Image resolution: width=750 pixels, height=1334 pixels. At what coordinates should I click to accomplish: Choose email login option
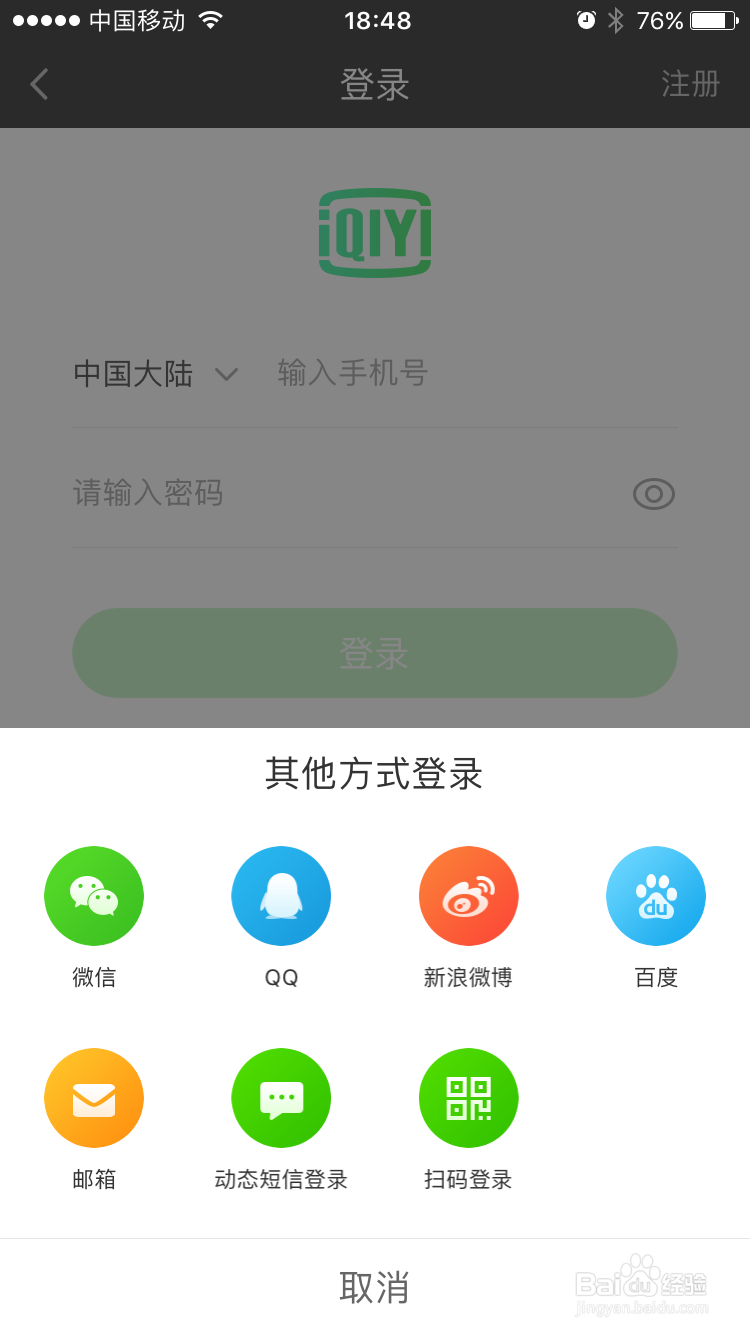point(94,1097)
